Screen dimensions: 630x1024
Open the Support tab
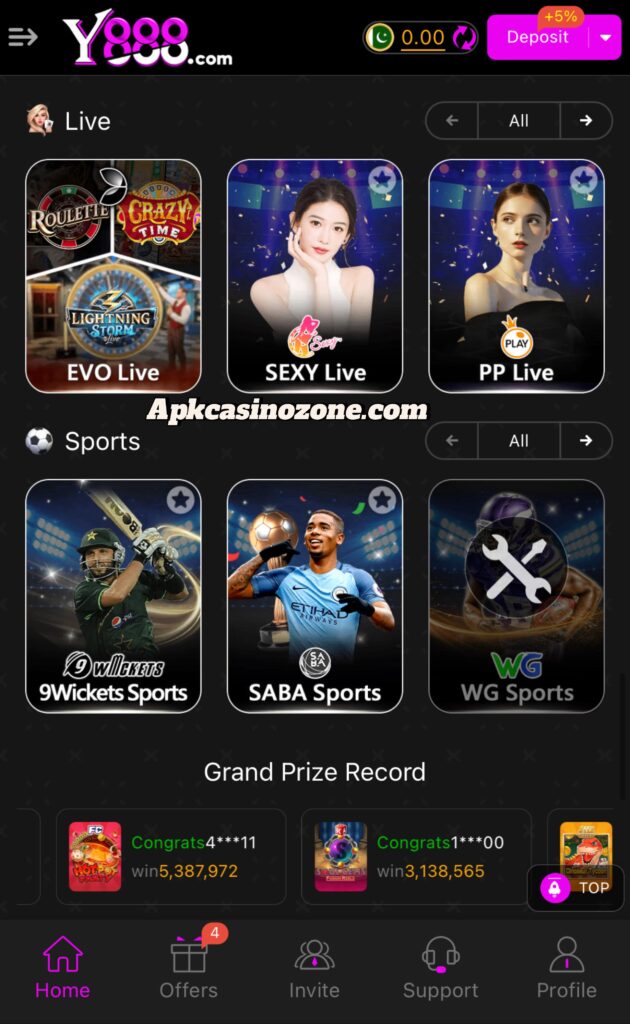pyautogui.click(x=440, y=968)
